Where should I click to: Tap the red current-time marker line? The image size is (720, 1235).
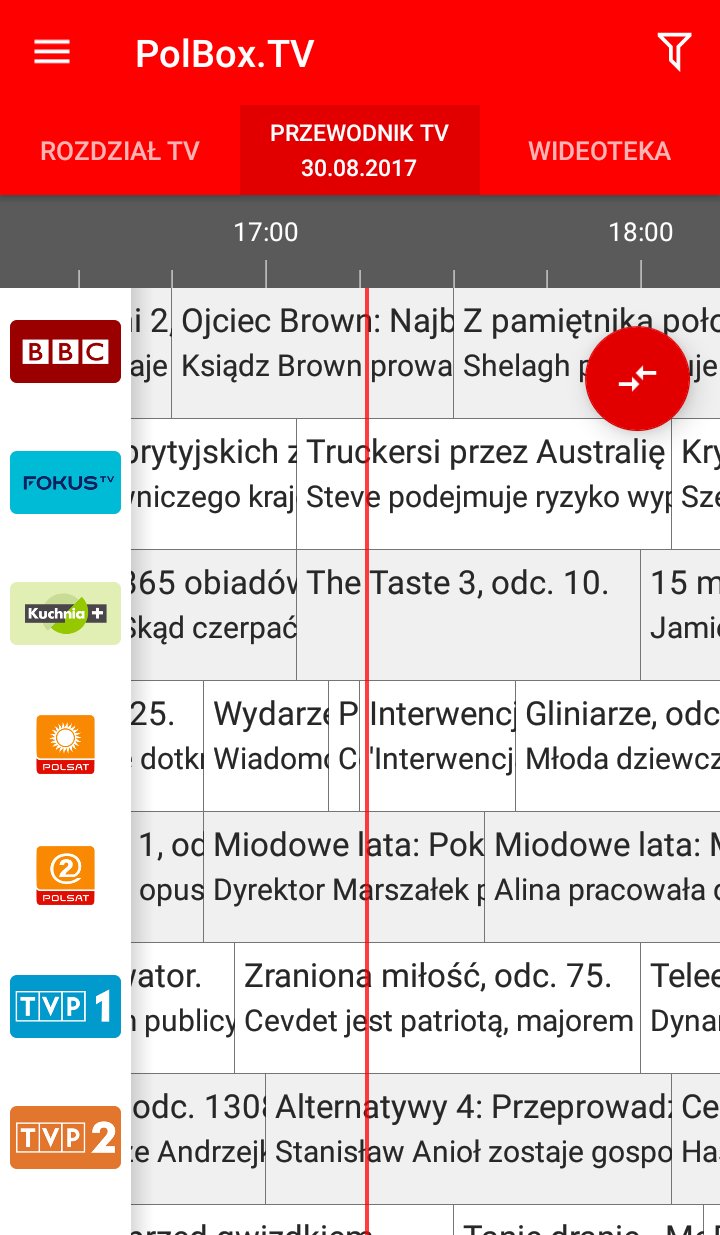pos(369,700)
